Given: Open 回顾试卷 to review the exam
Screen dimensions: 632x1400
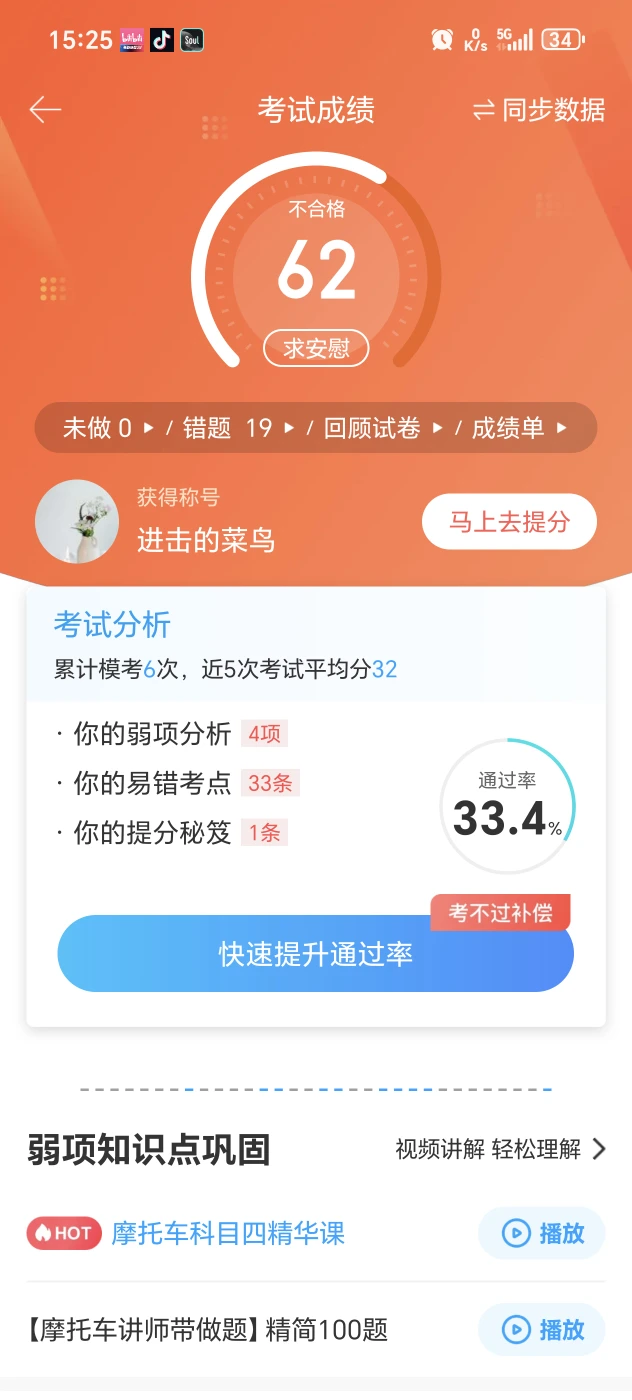Looking at the screenshot, I should tap(383, 429).
